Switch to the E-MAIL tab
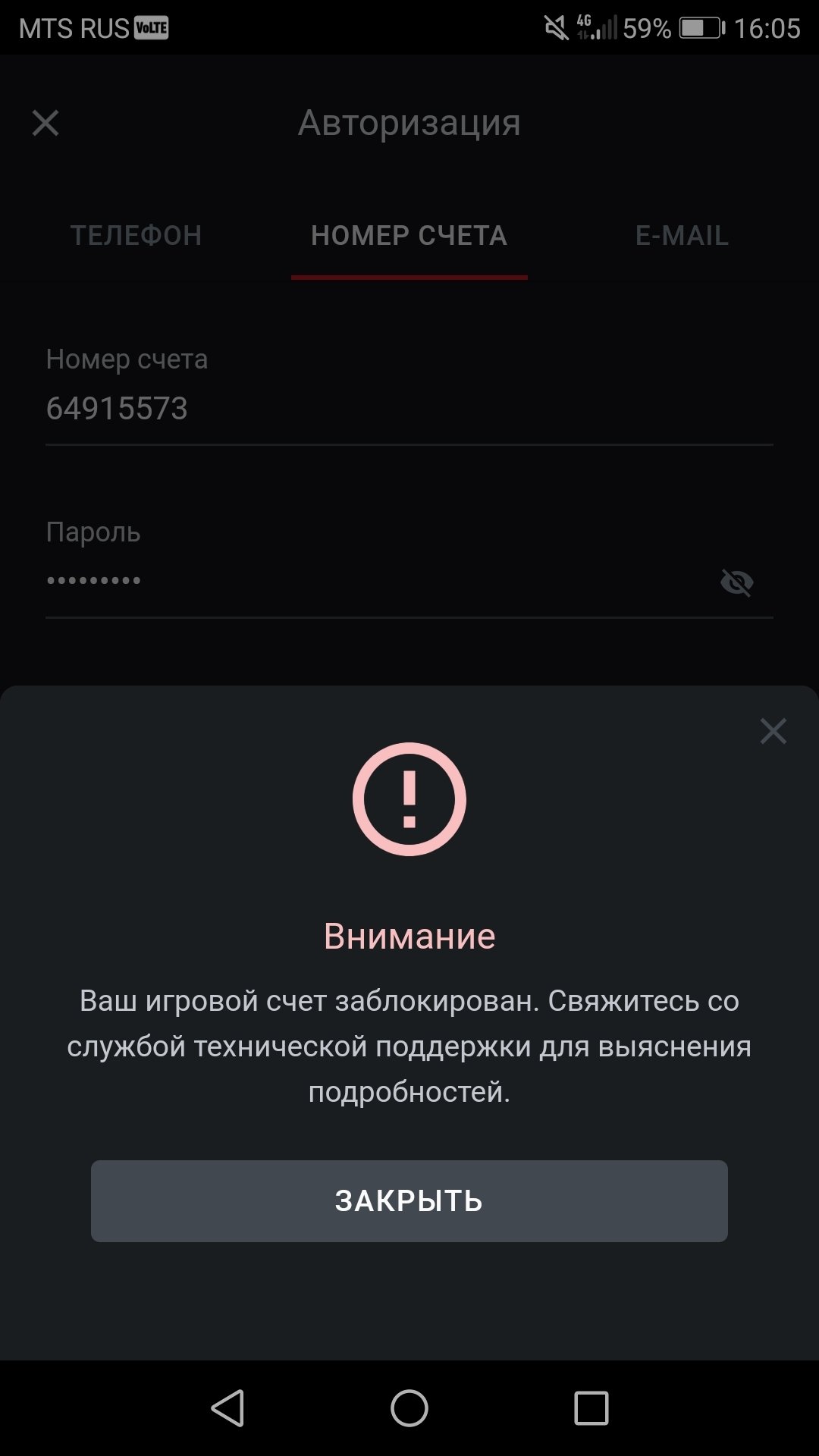 [x=682, y=236]
